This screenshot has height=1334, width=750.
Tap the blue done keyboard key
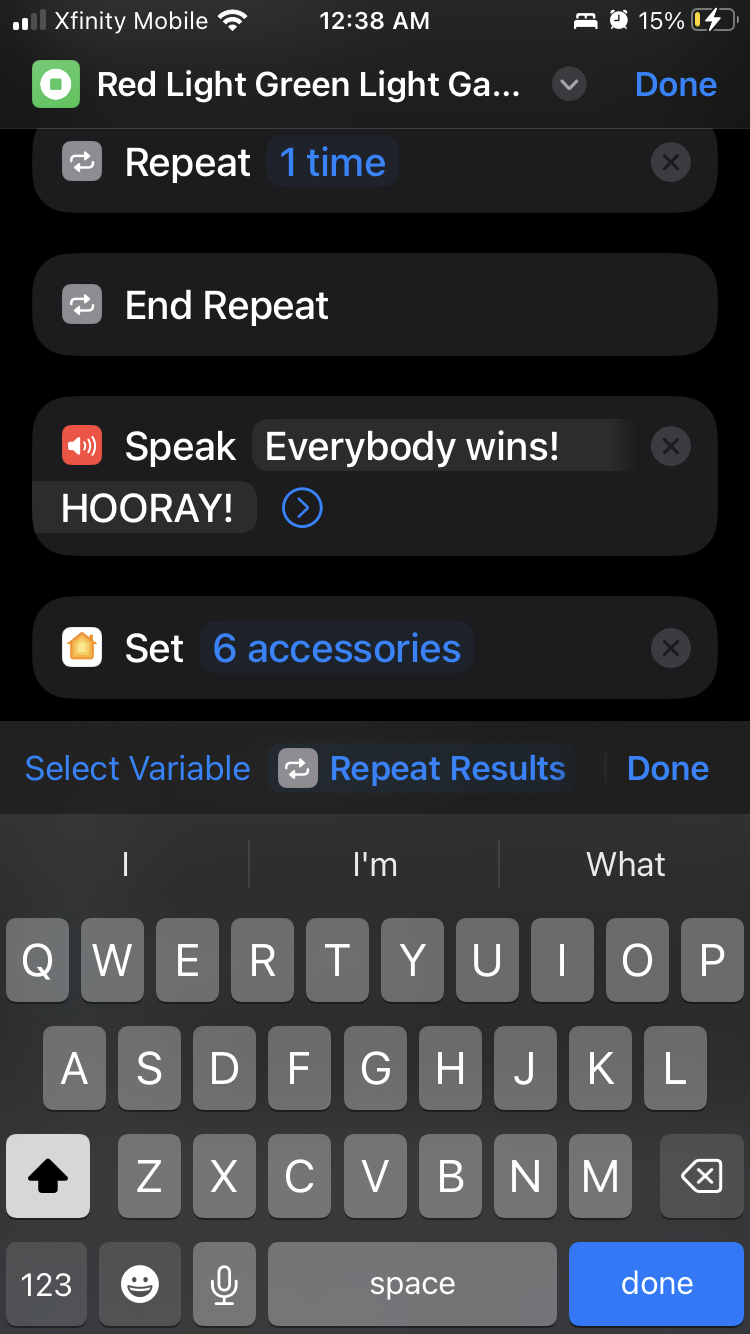point(656,1284)
